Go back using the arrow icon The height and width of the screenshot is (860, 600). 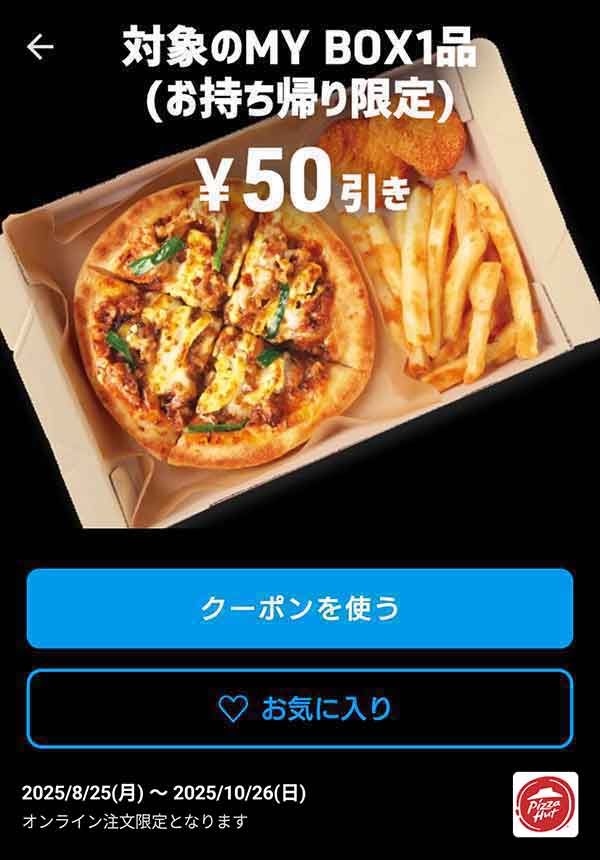40,46
